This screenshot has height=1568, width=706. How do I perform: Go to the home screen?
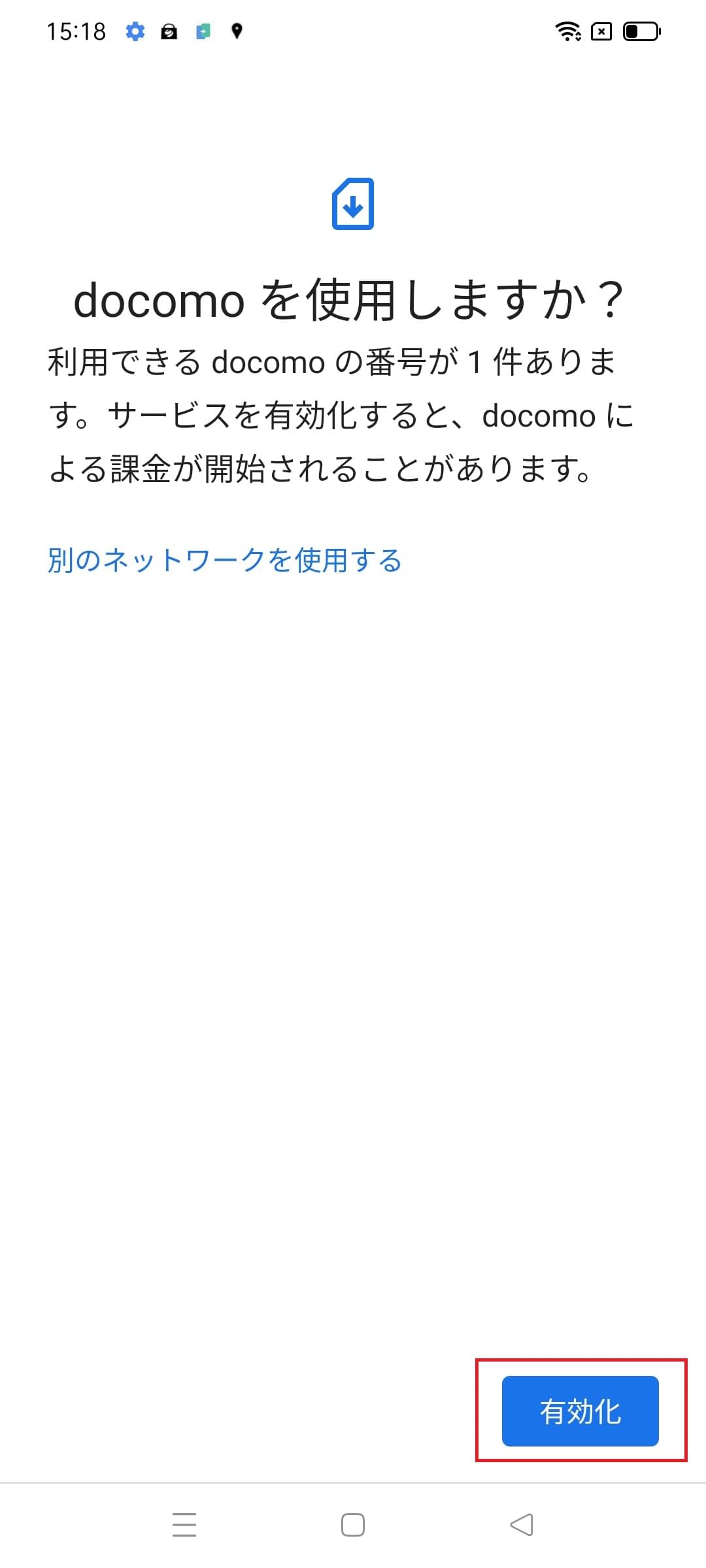click(353, 1525)
